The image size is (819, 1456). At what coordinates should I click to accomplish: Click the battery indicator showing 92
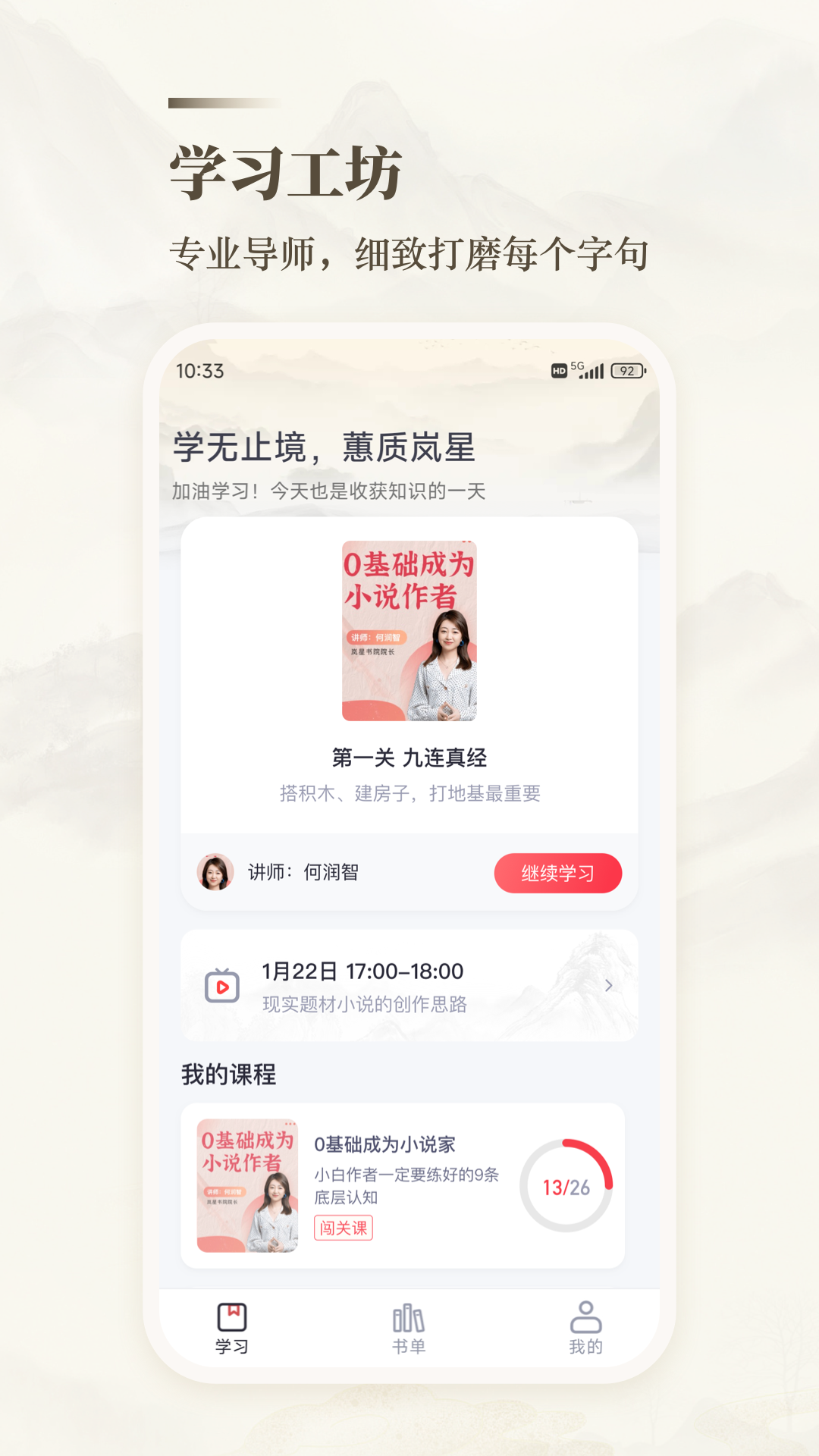click(x=626, y=370)
